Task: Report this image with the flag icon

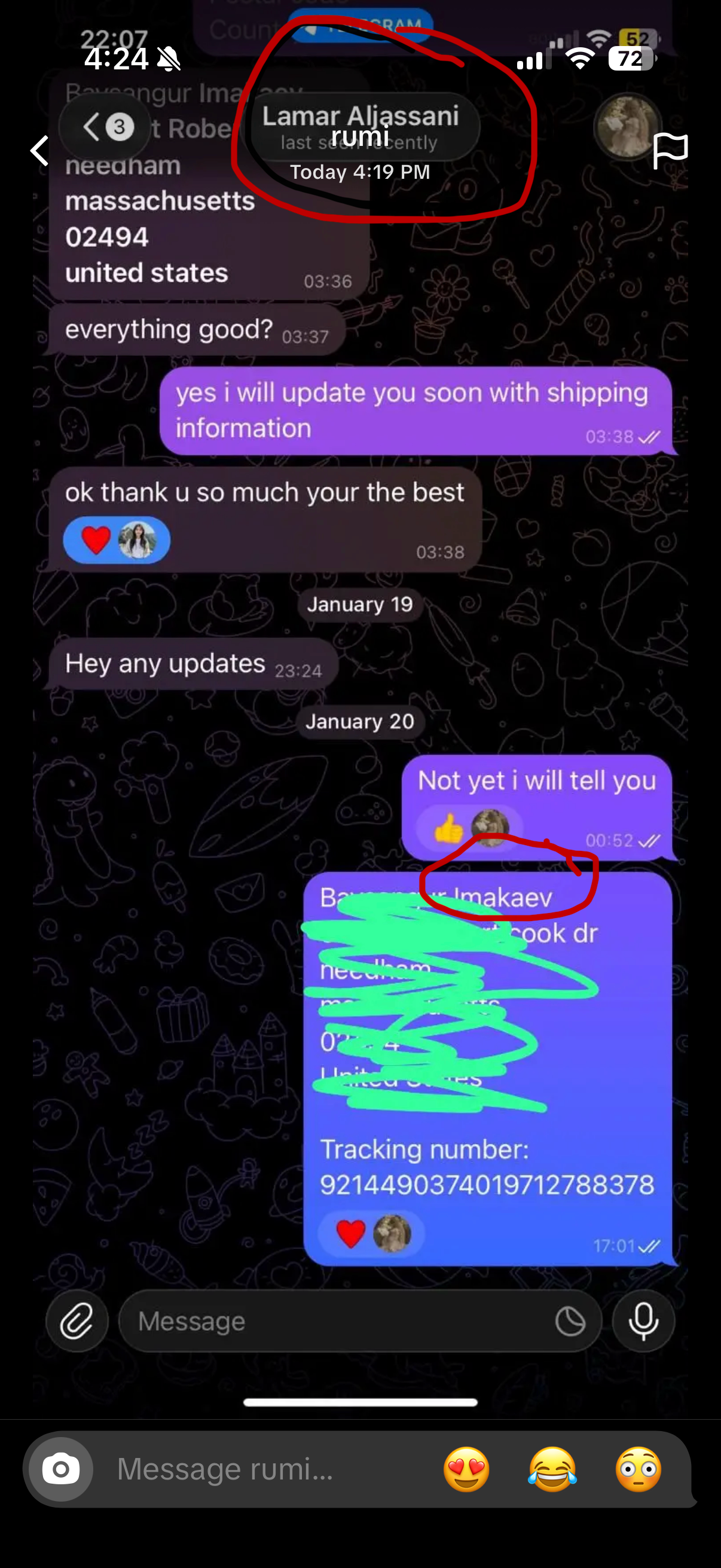Action: tap(670, 150)
